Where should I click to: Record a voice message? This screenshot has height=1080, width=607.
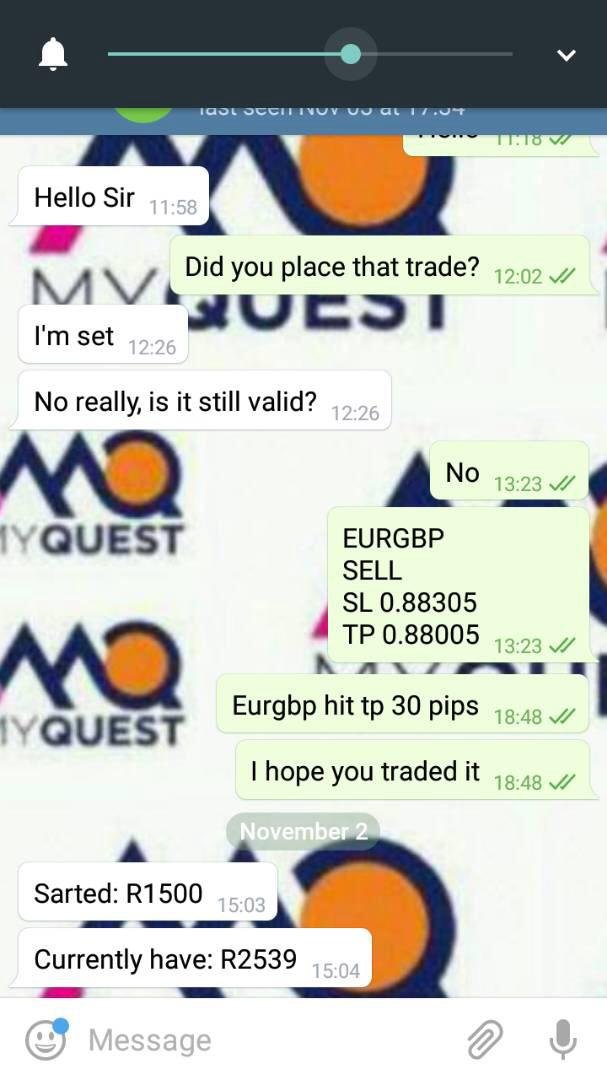tap(563, 1040)
